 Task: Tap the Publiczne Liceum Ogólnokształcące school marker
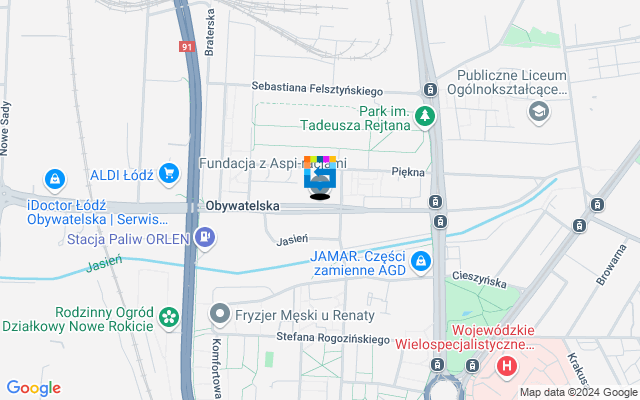tap(539, 112)
